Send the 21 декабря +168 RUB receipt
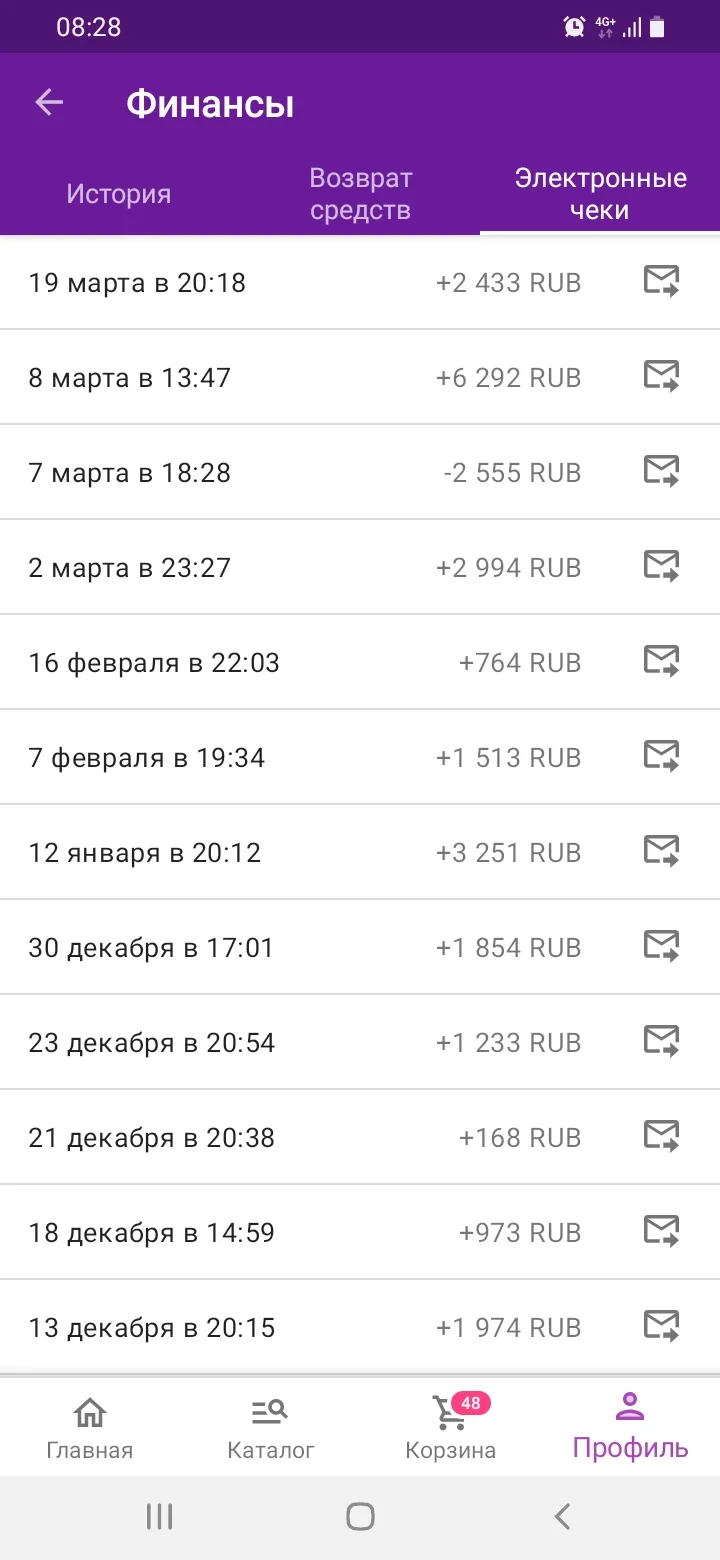Image resolution: width=720 pixels, height=1560 pixels. 661,1137
